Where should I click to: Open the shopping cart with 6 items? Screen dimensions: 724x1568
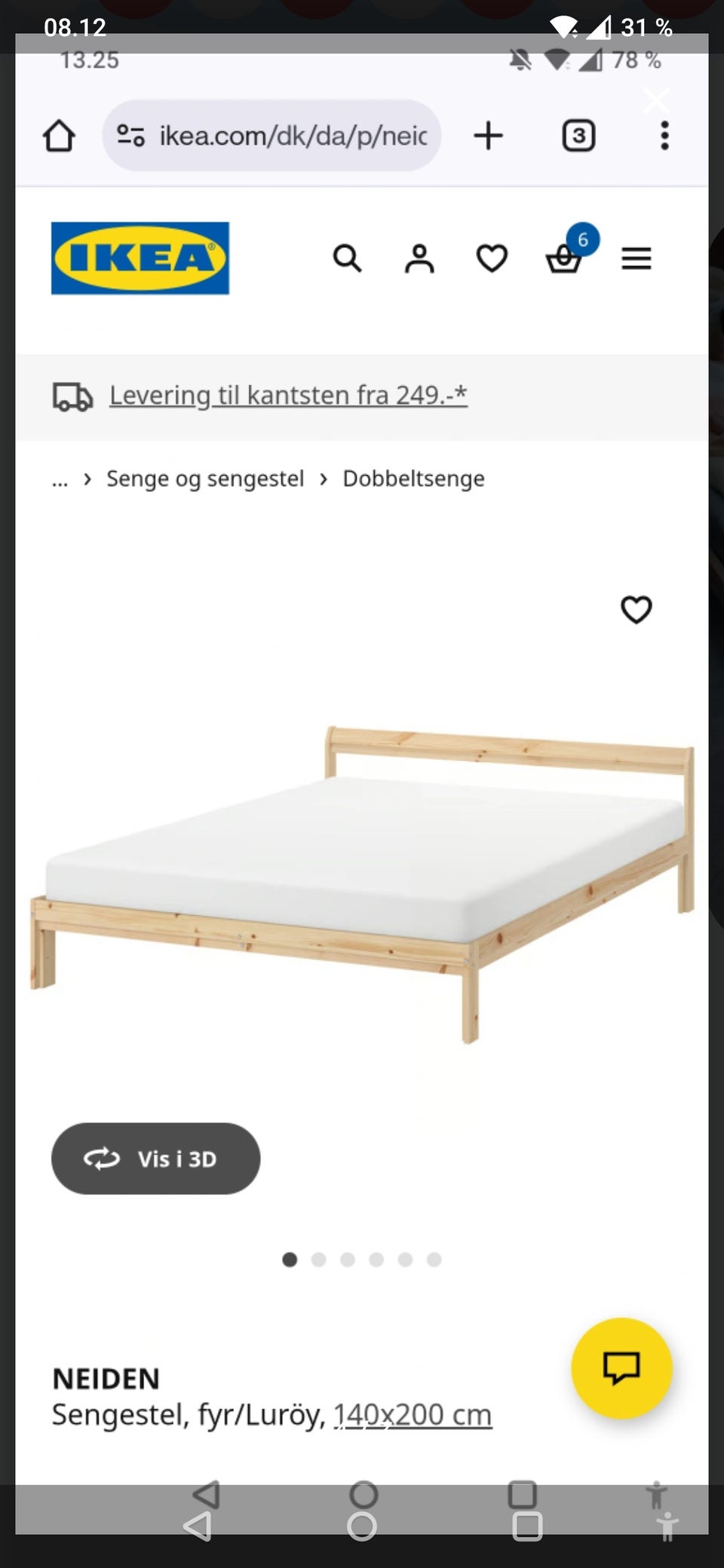pos(565,259)
